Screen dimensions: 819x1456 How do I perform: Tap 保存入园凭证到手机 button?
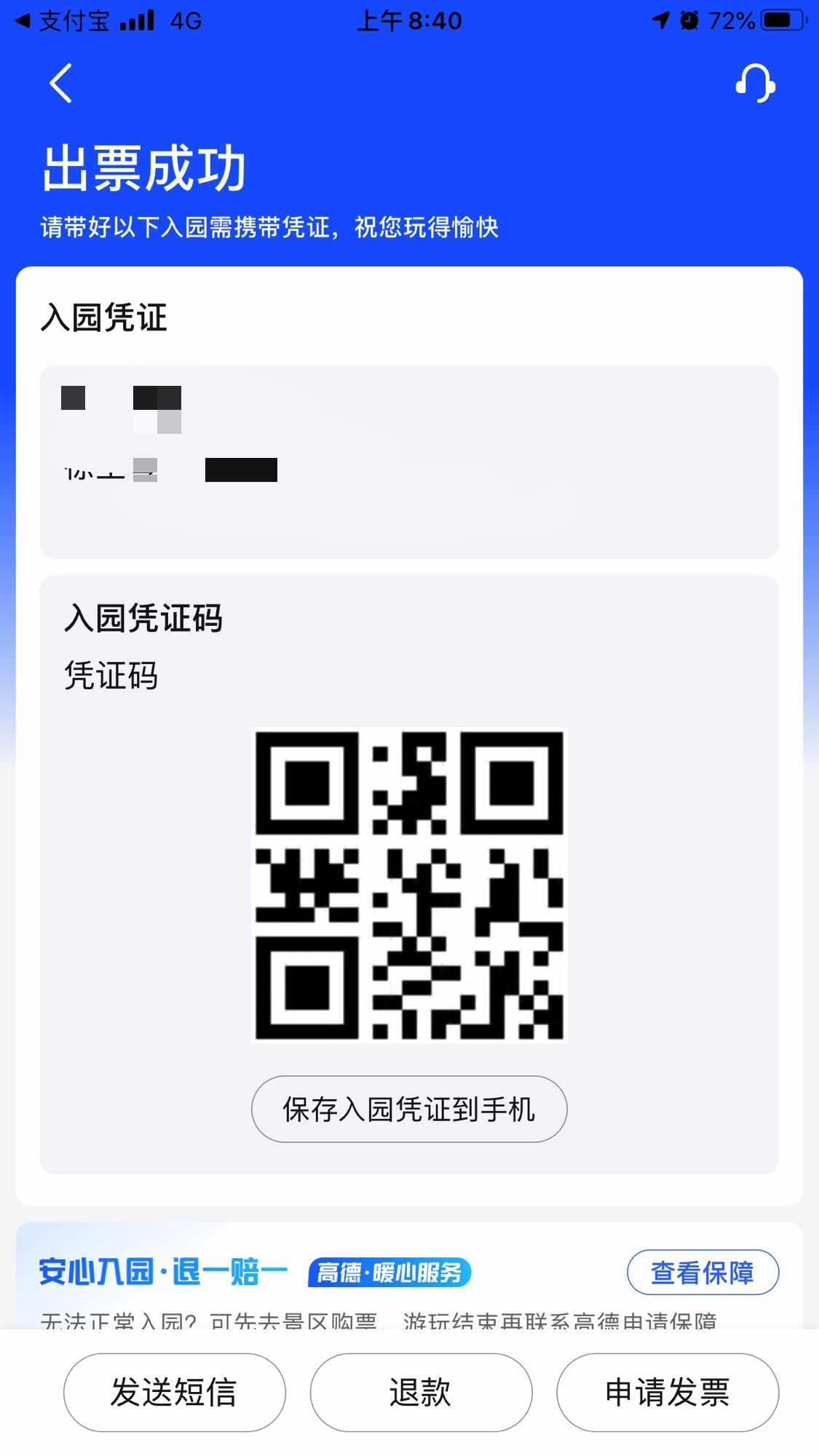pyautogui.click(x=409, y=1109)
